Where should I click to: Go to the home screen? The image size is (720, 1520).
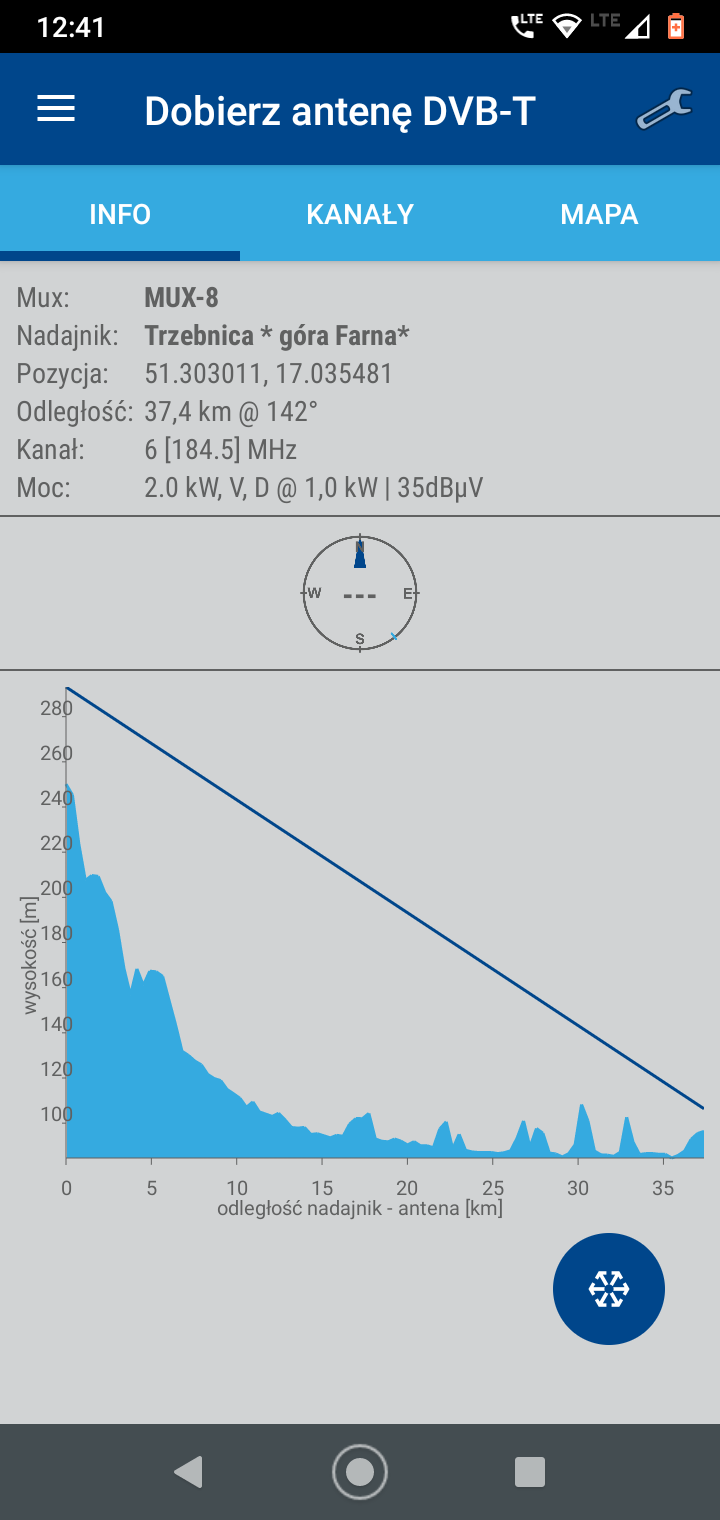click(x=360, y=1472)
